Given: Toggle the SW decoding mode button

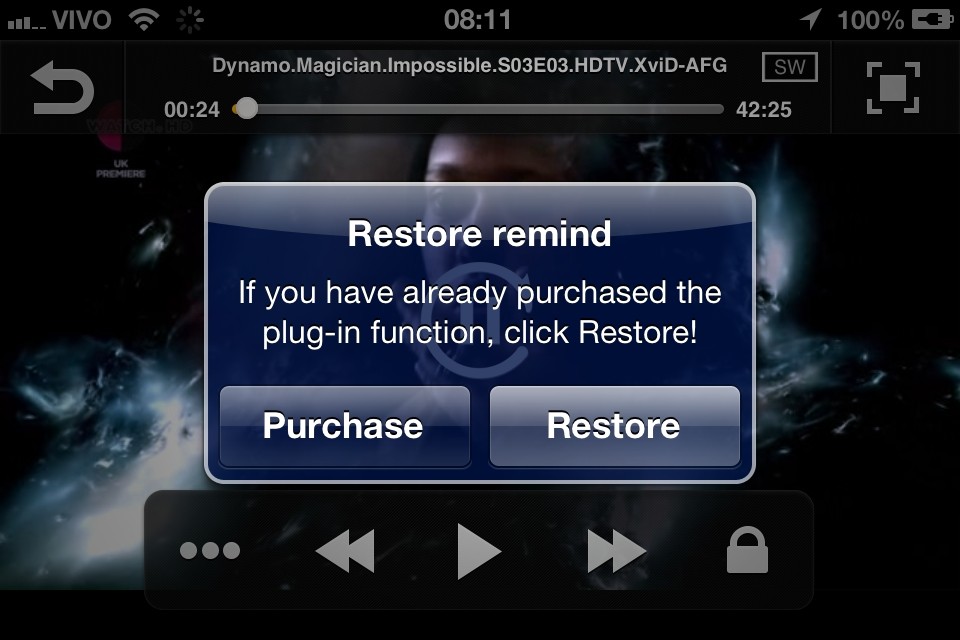Looking at the screenshot, I should click(789, 67).
